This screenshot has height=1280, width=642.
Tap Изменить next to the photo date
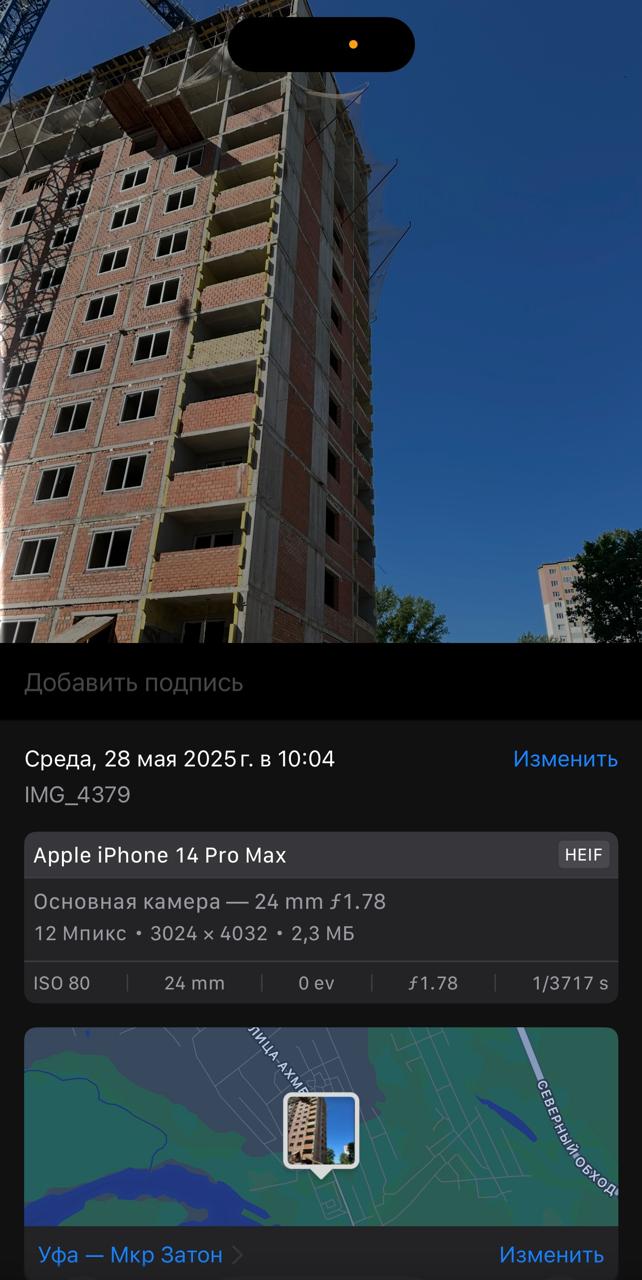(x=565, y=759)
